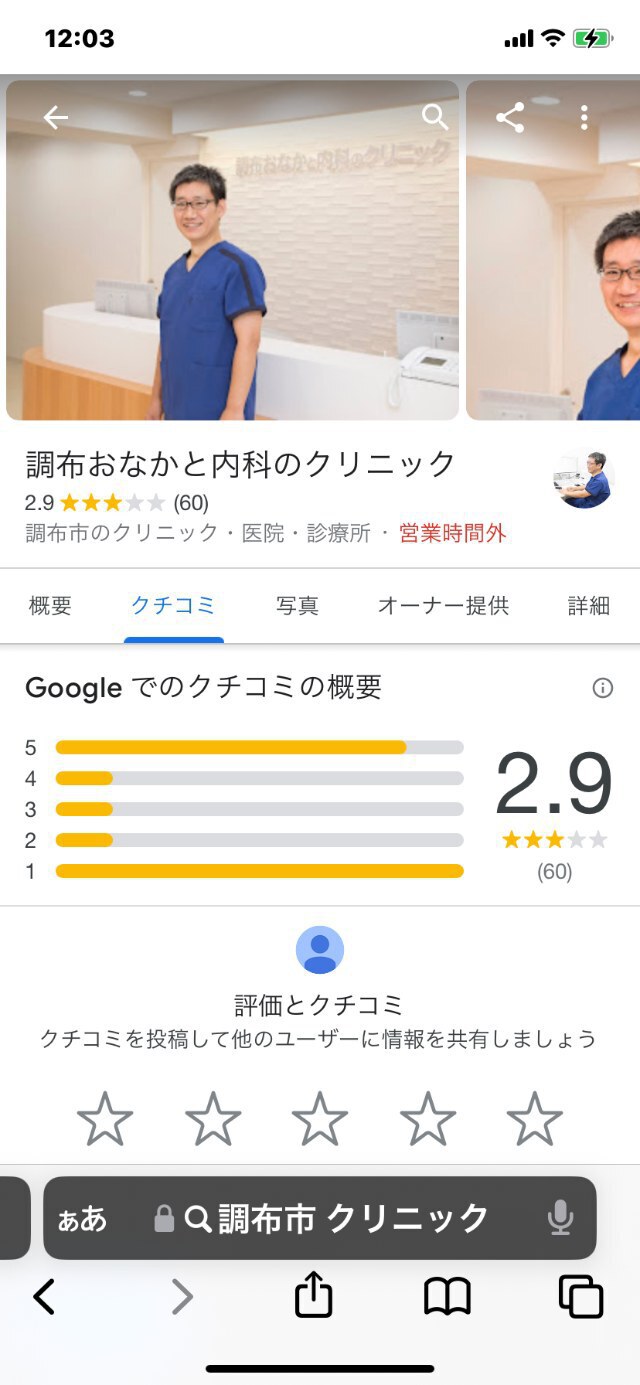Share this clinic listing

click(510, 118)
